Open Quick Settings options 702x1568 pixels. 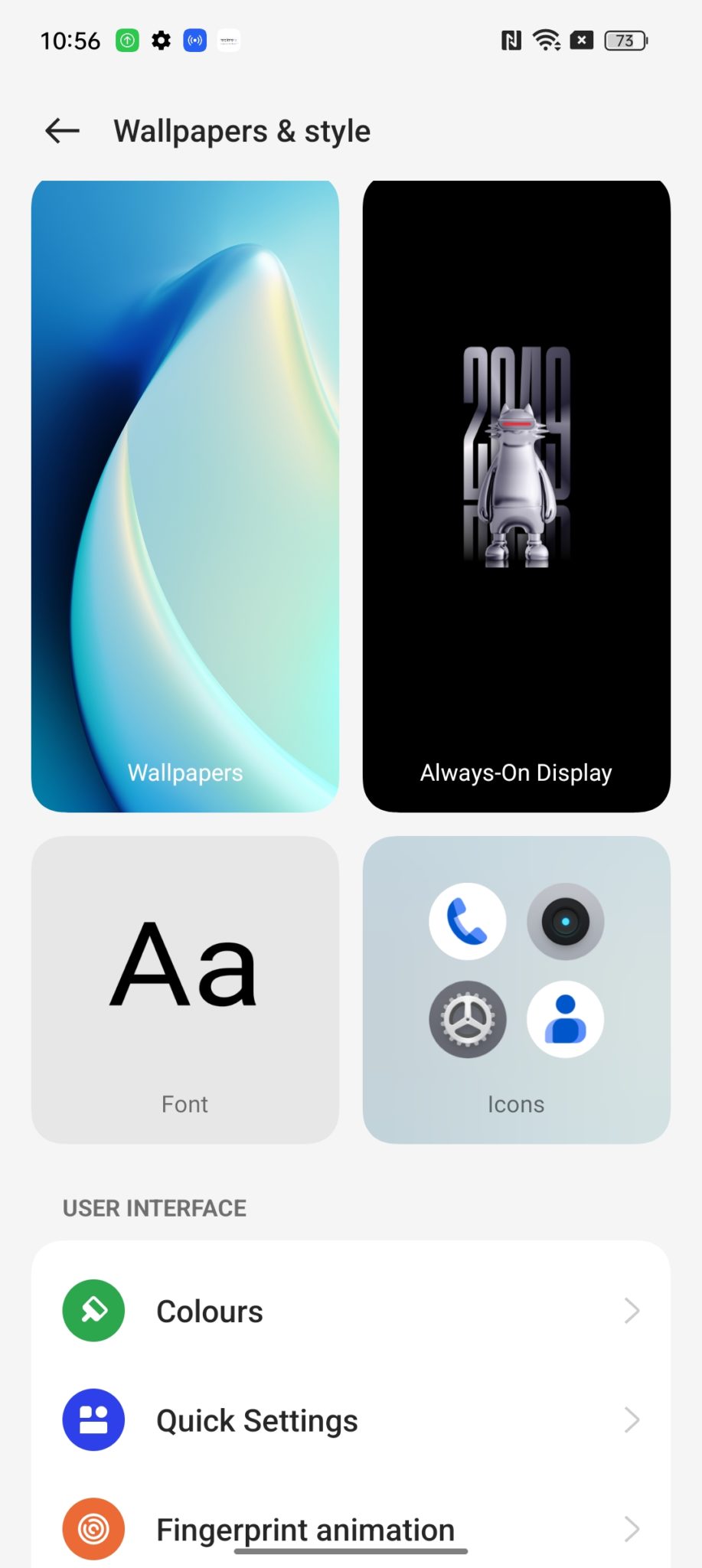(x=351, y=1420)
